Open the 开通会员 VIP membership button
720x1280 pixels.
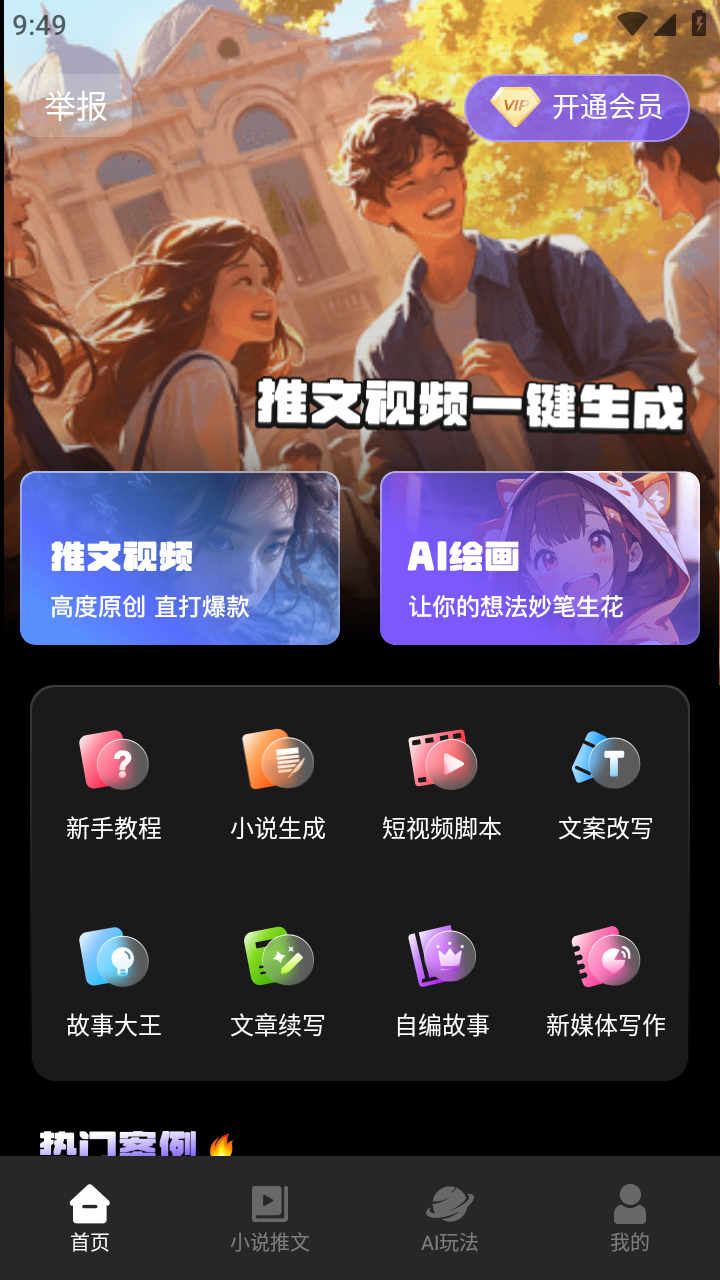(x=577, y=107)
